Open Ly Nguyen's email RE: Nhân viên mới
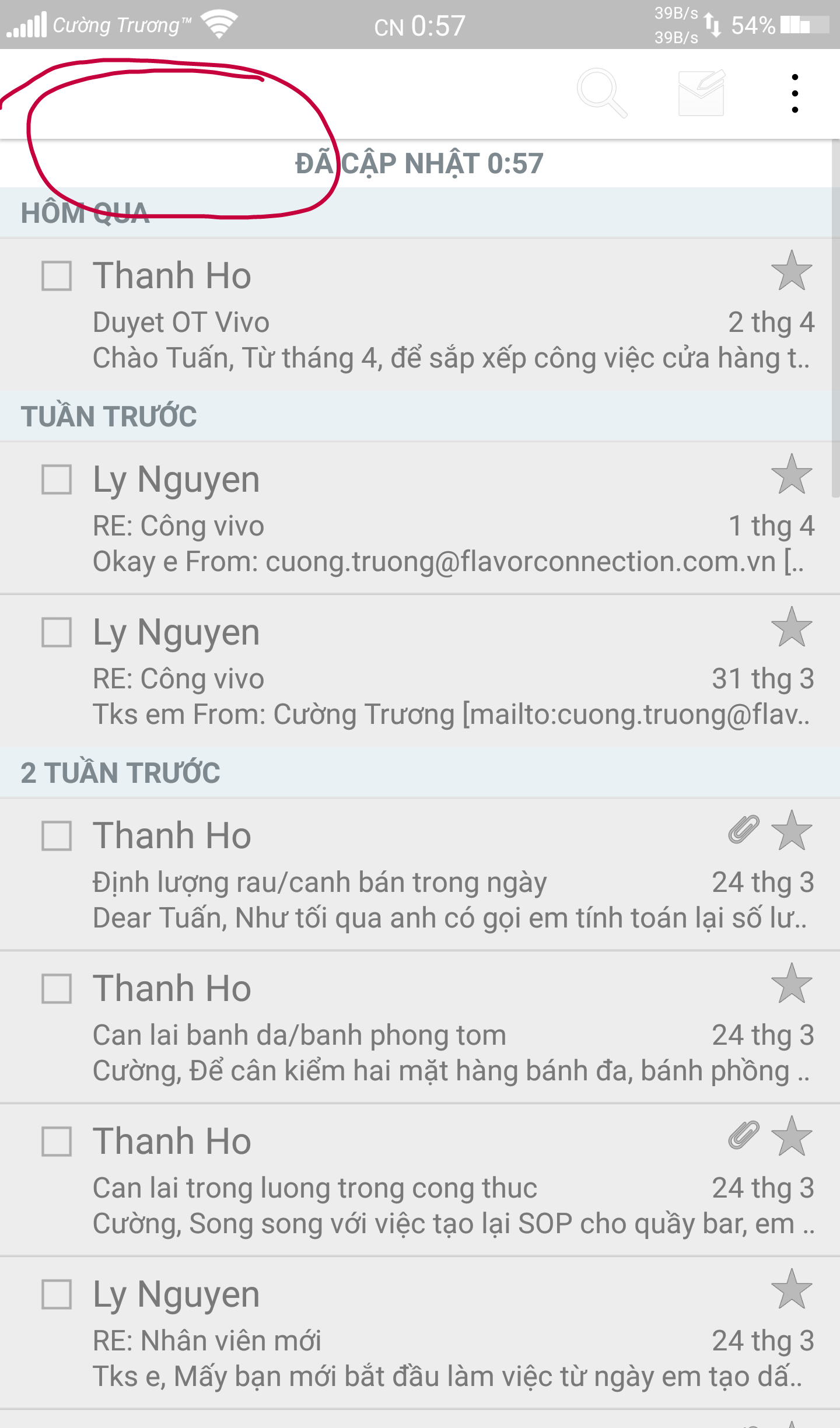The height and width of the screenshot is (1428, 840). click(408, 1342)
